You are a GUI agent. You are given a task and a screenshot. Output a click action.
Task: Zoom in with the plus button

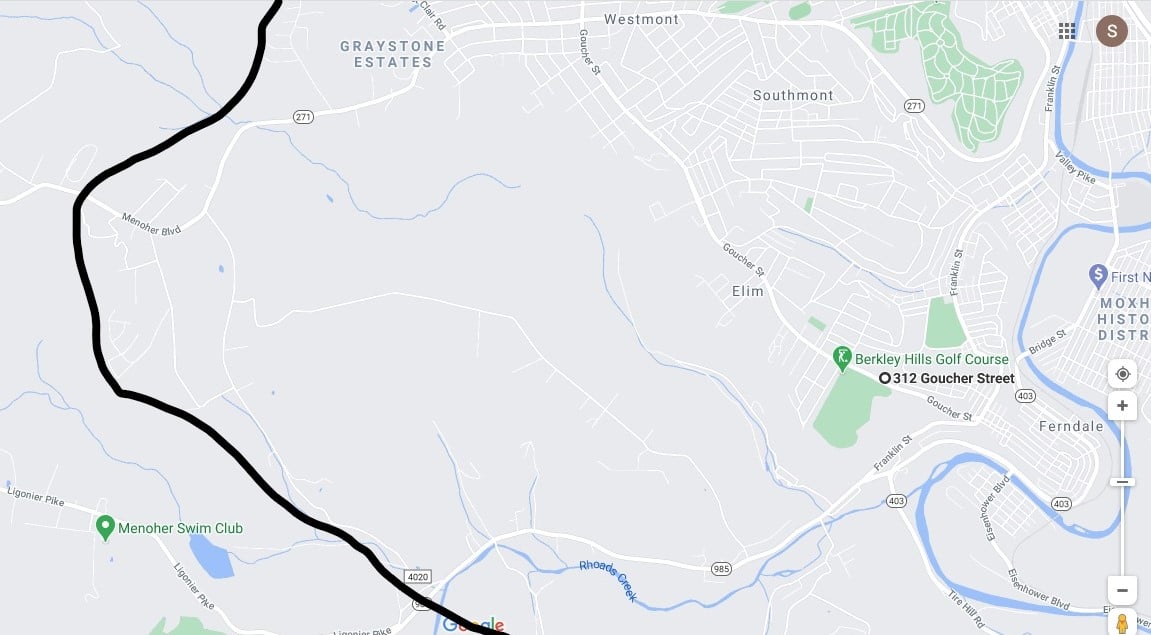coord(1122,406)
